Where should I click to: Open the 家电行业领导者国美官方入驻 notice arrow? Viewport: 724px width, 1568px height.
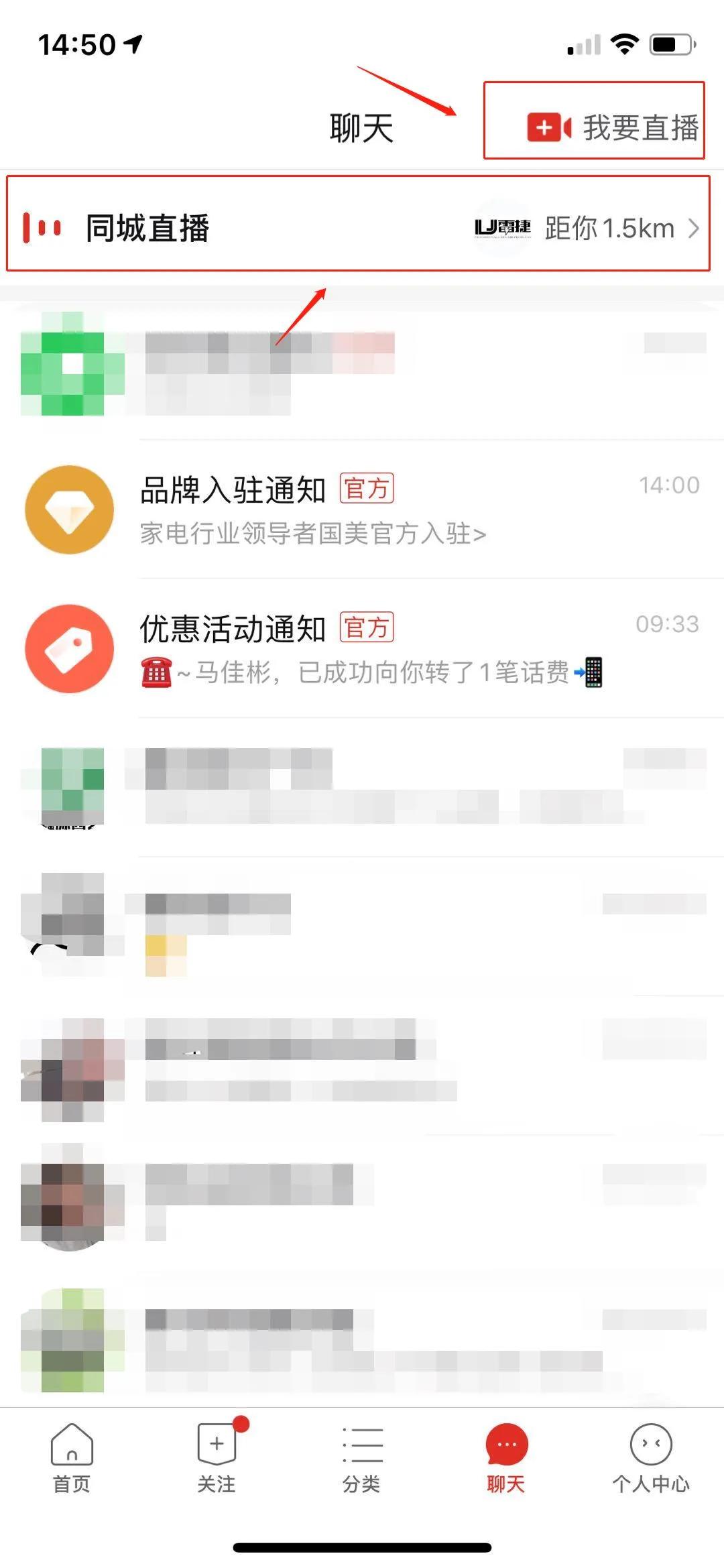click(x=480, y=533)
